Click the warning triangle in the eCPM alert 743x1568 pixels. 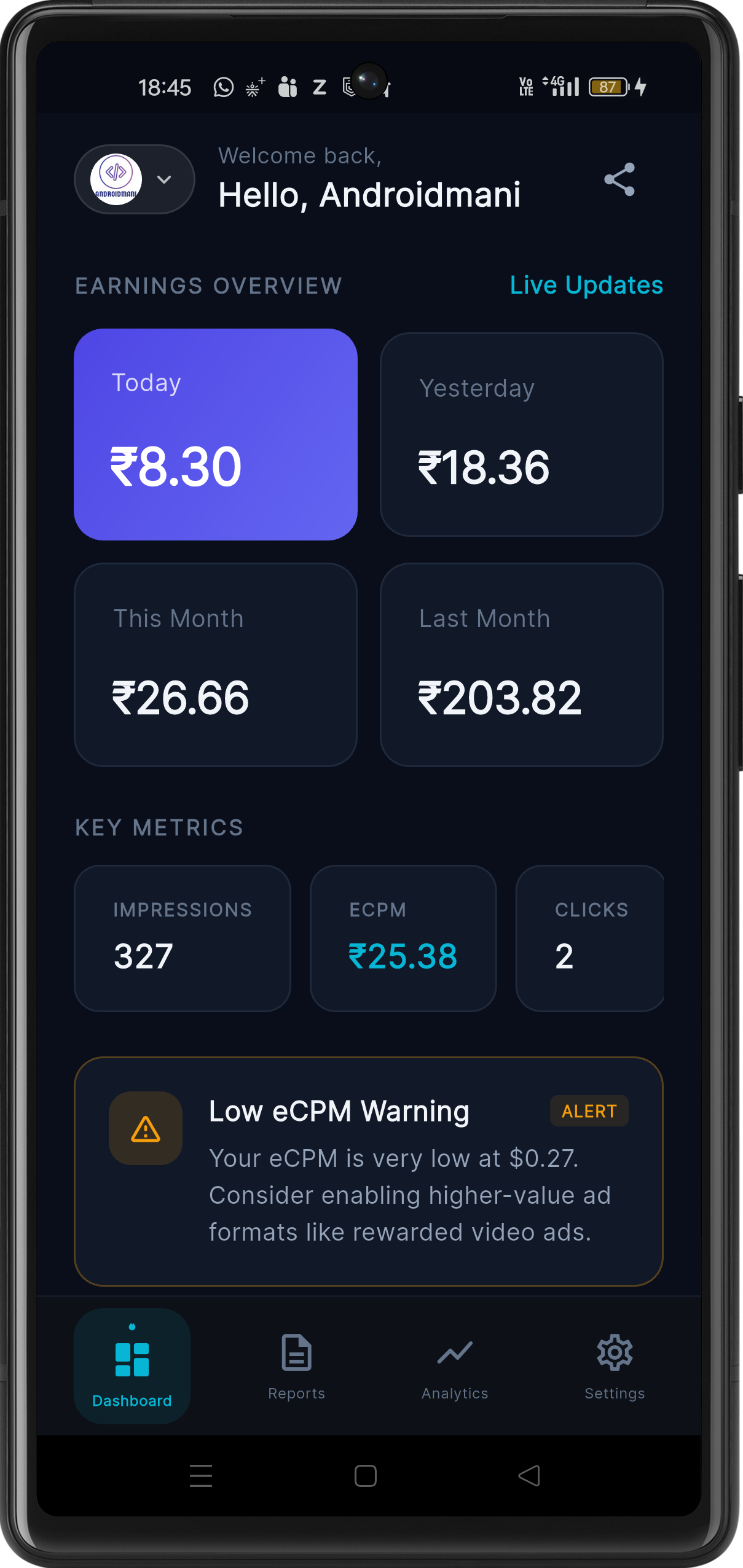point(145,1128)
